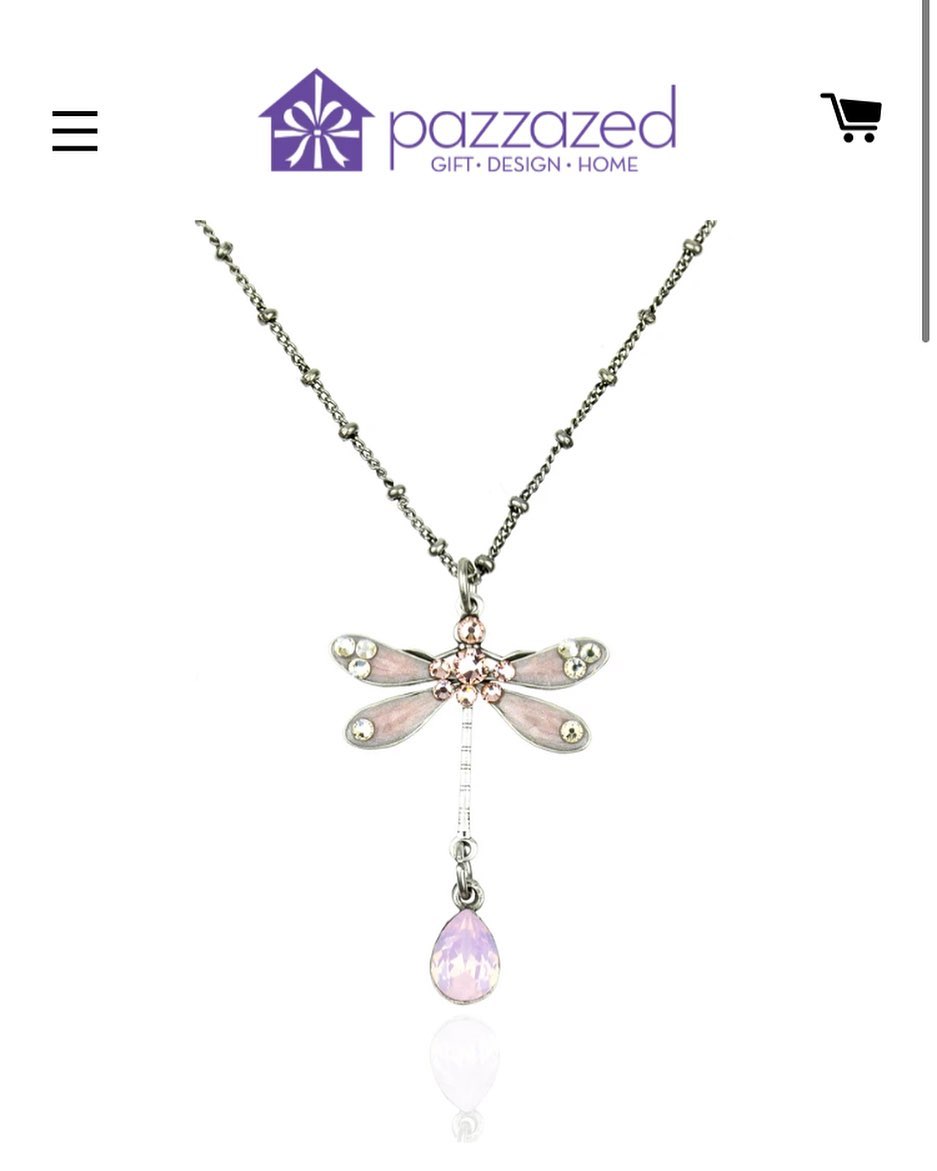937x1171 pixels.
Task: Open the shopping cart
Action: (851, 118)
